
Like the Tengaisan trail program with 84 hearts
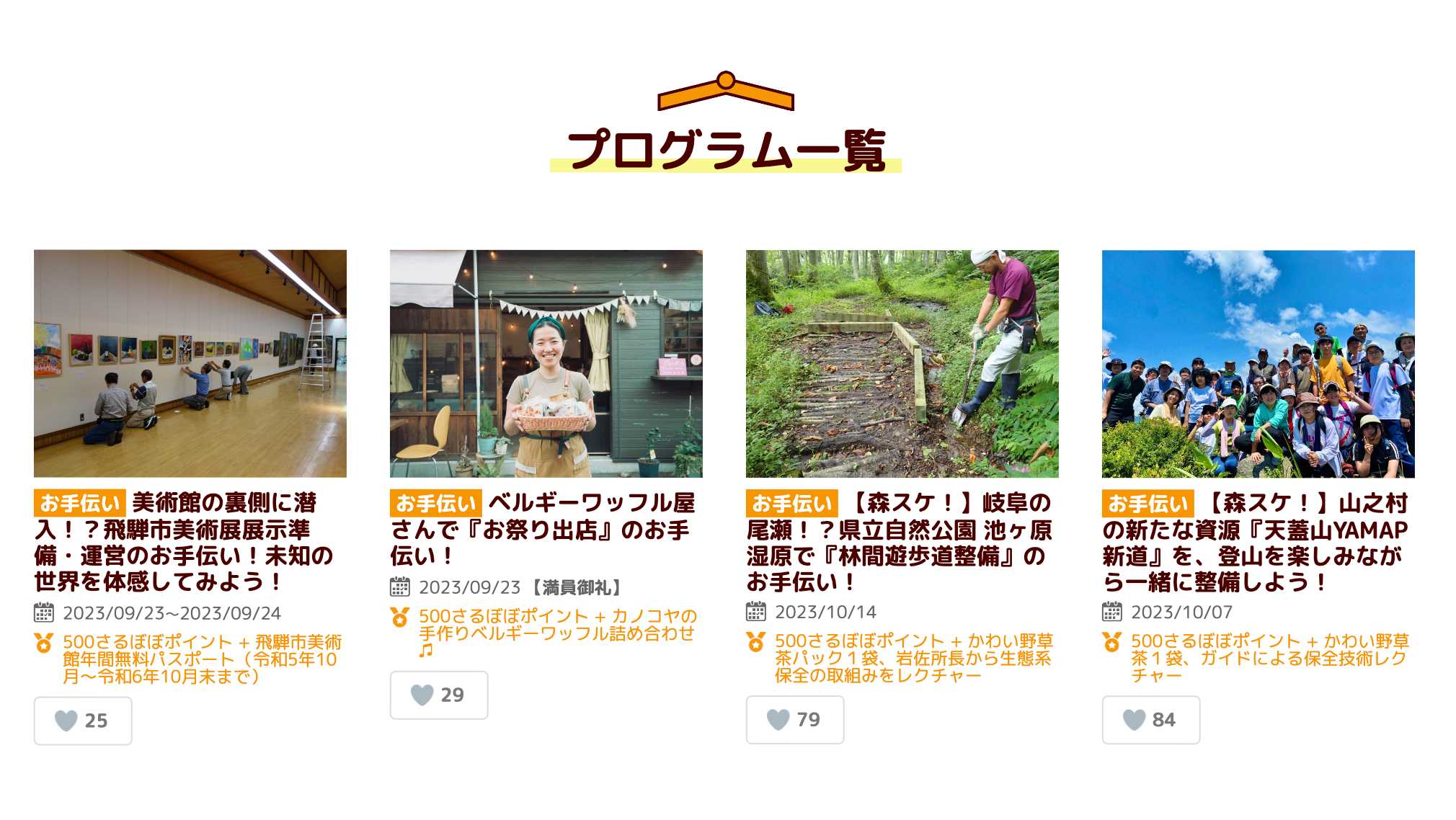pos(1151,719)
